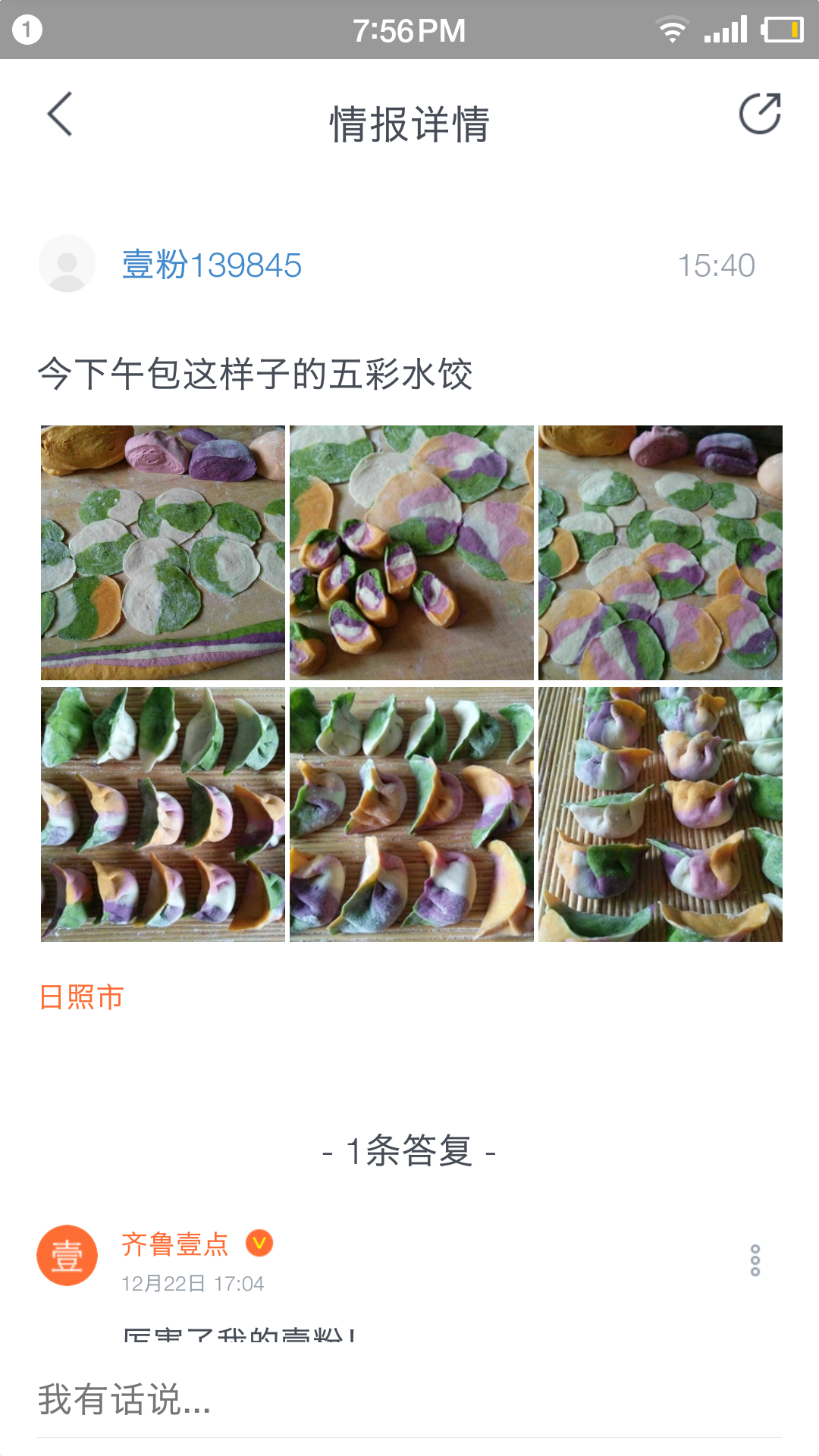This screenshot has width=819, height=1456.
Task: Share this 情报 post
Action: [760, 115]
